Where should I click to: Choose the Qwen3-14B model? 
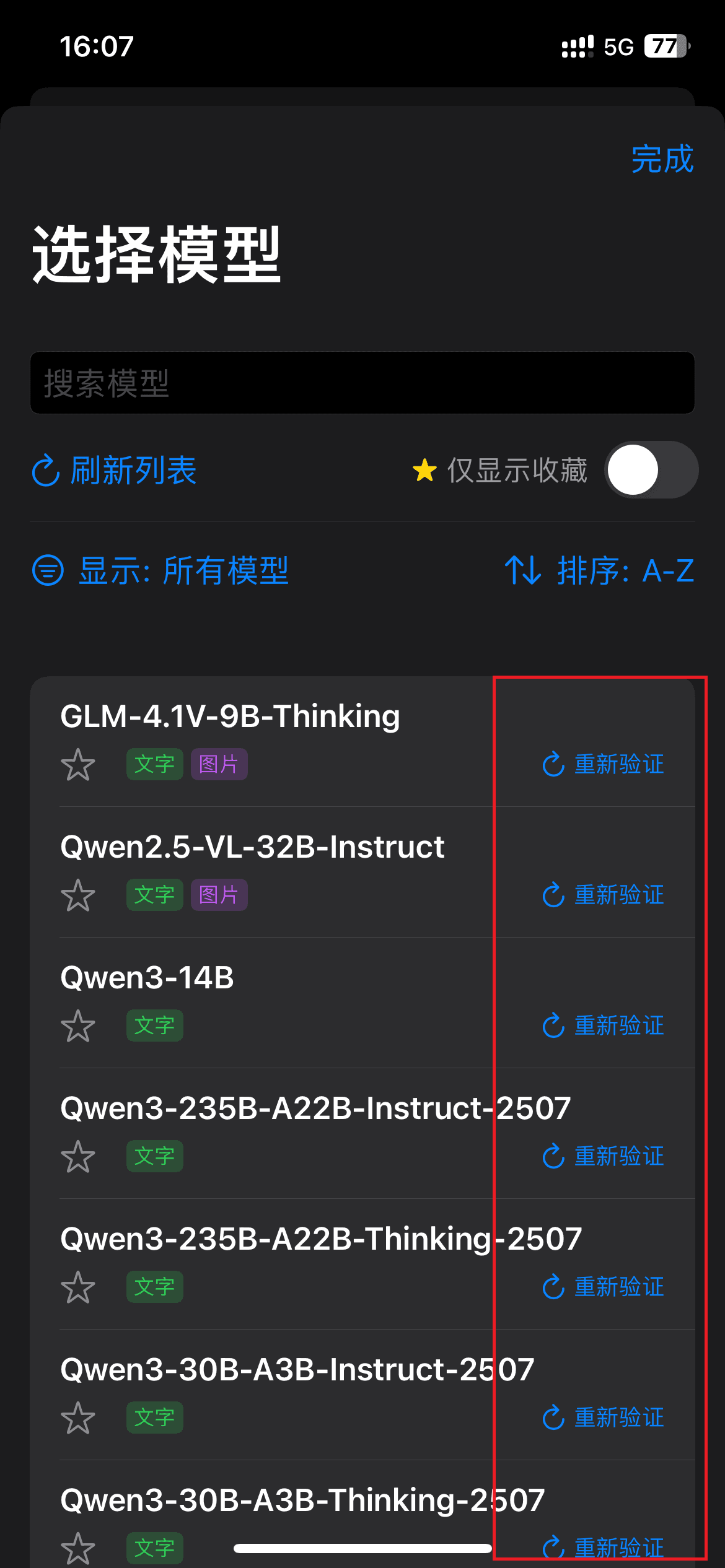[x=147, y=978]
